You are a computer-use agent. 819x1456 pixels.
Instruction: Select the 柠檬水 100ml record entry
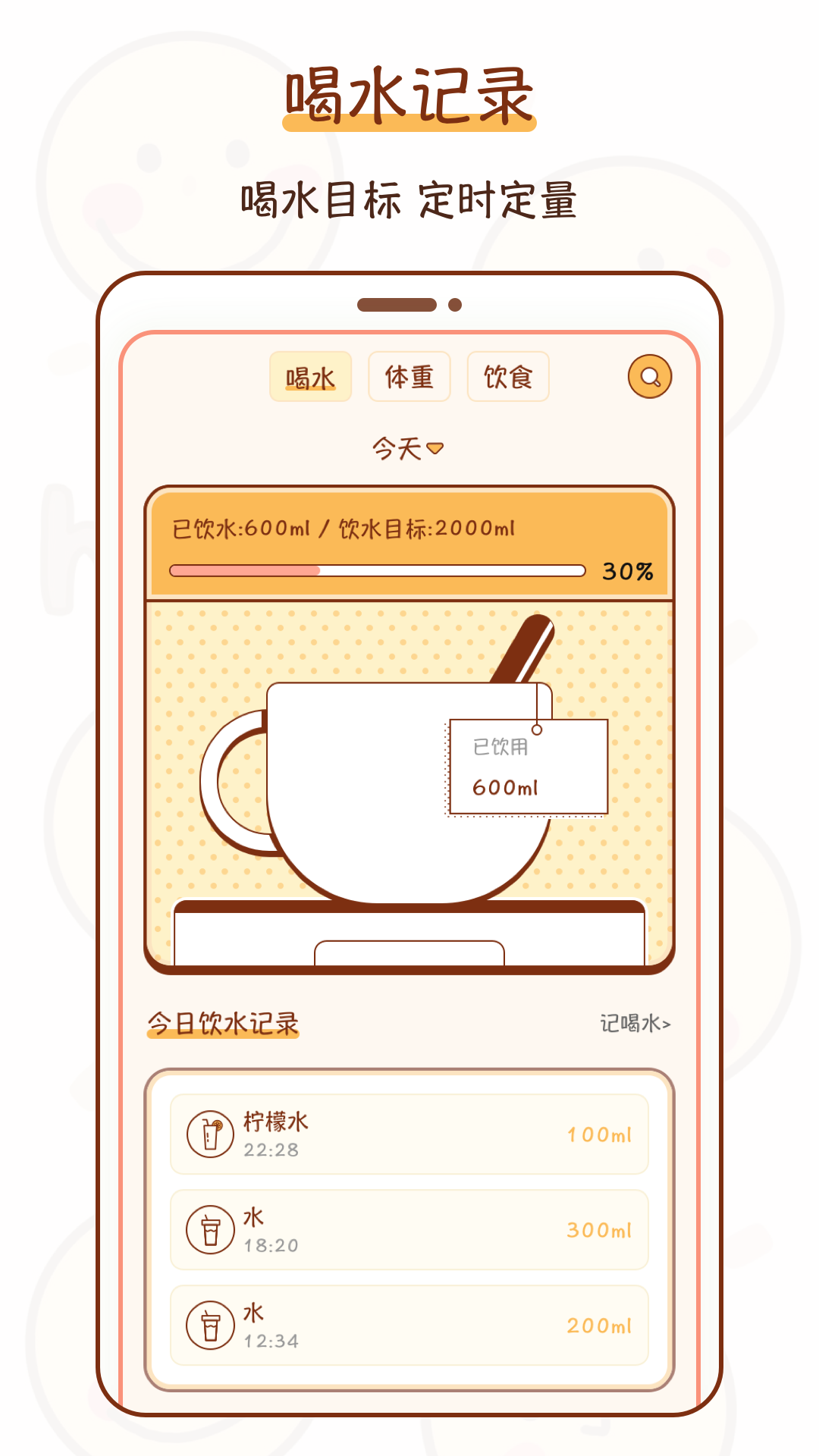409,1134
